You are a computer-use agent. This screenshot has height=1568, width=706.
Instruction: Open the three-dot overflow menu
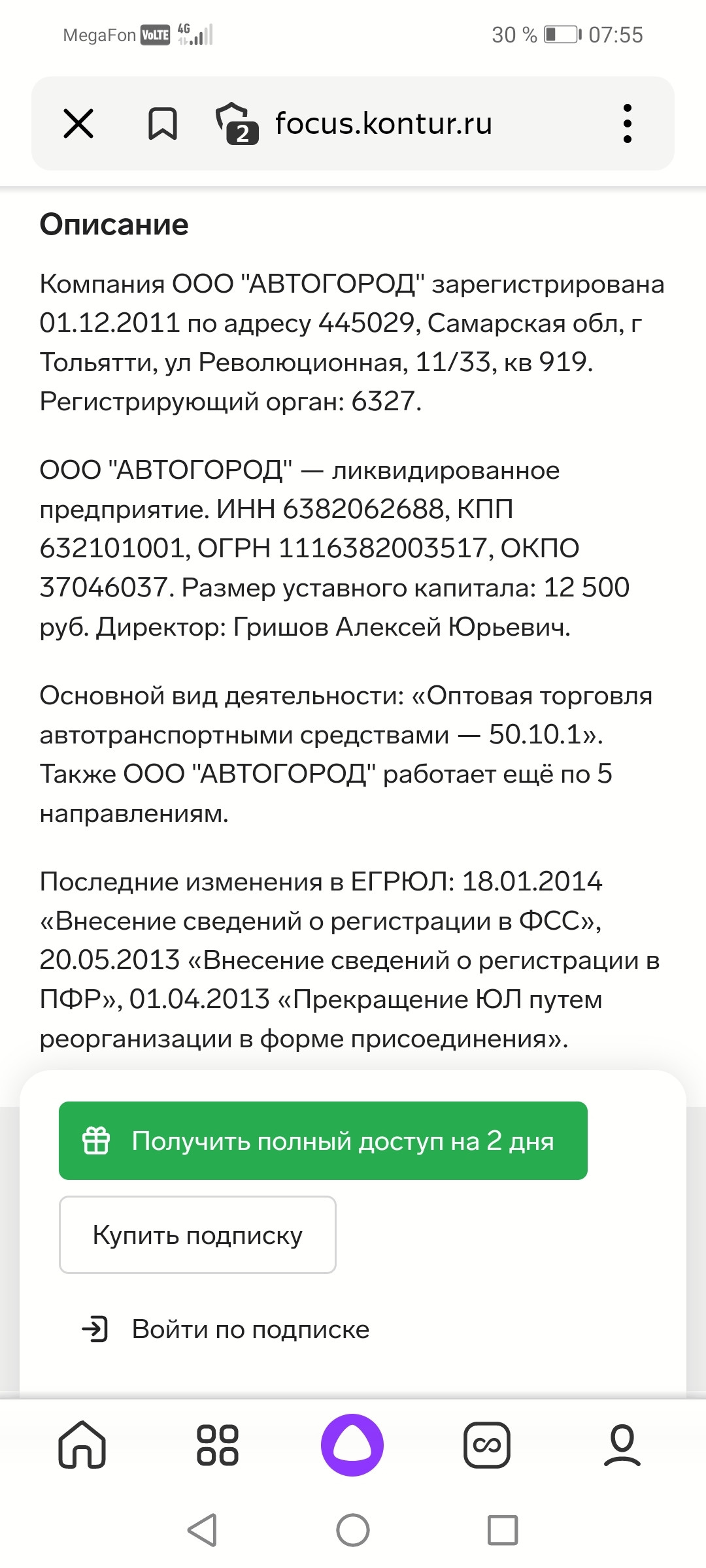click(x=628, y=123)
